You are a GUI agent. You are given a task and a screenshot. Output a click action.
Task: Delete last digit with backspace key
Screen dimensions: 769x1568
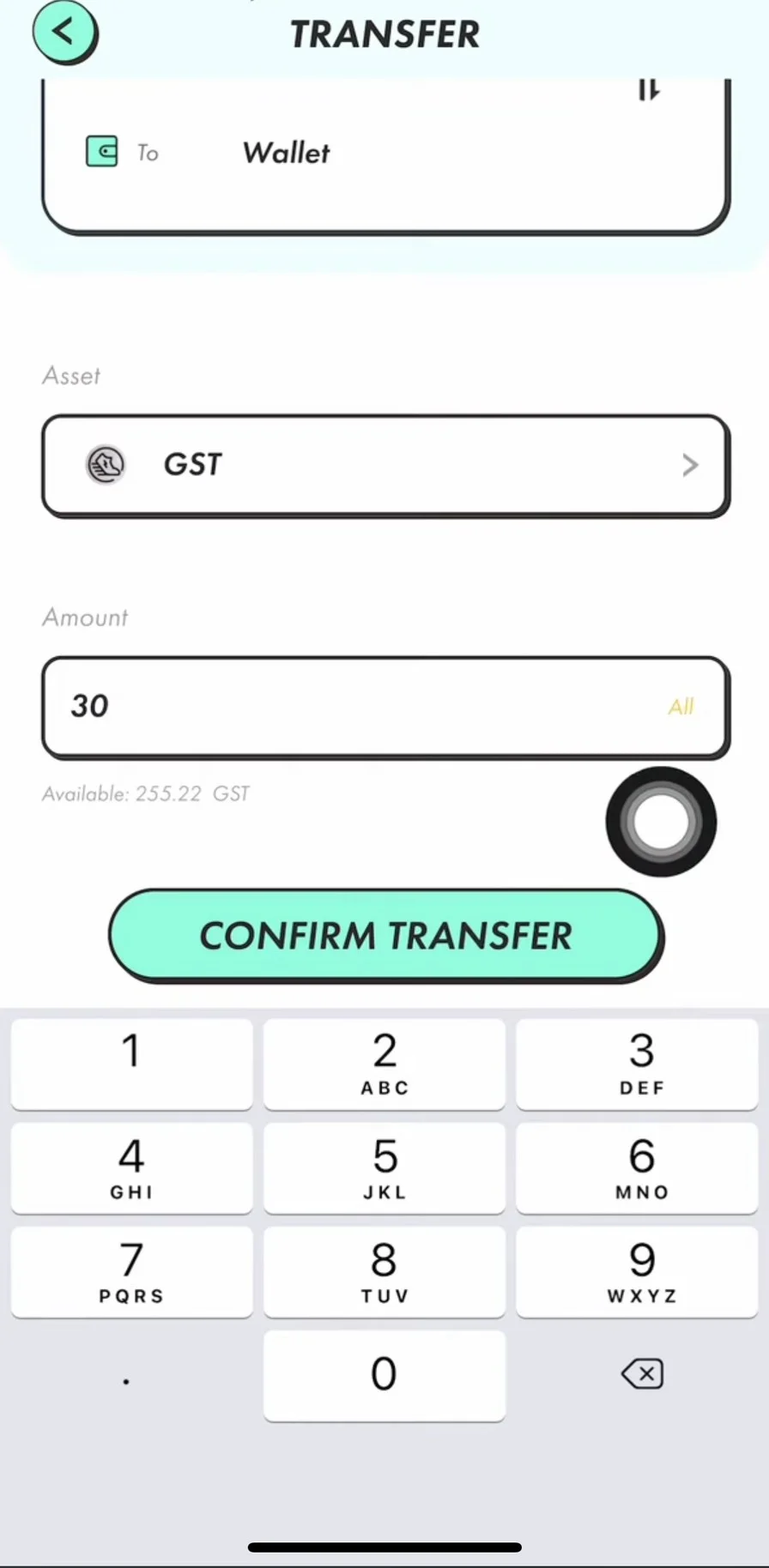click(641, 1374)
